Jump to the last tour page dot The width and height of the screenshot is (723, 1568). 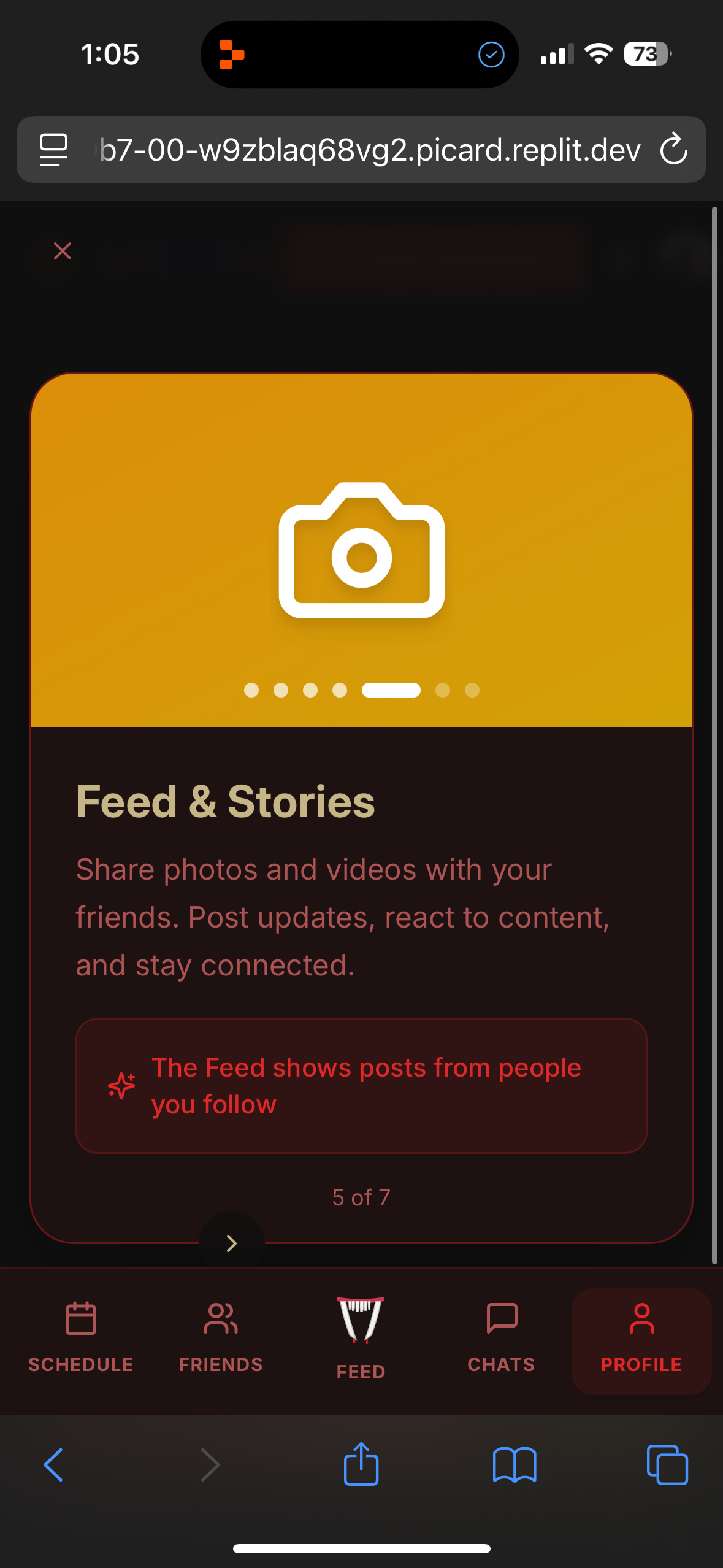(x=472, y=690)
